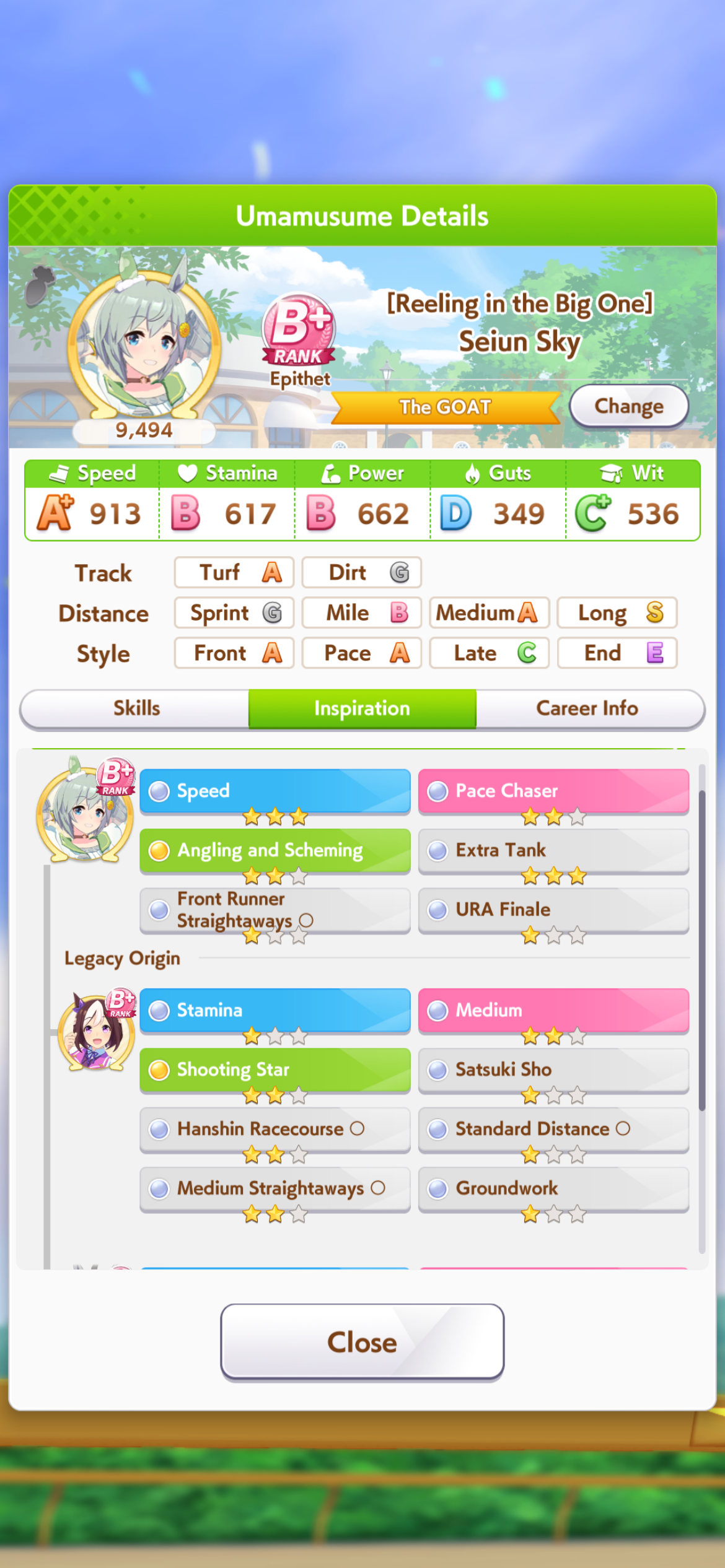Open the Standard Distance spark
725x1568 pixels.
(553, 1129)
